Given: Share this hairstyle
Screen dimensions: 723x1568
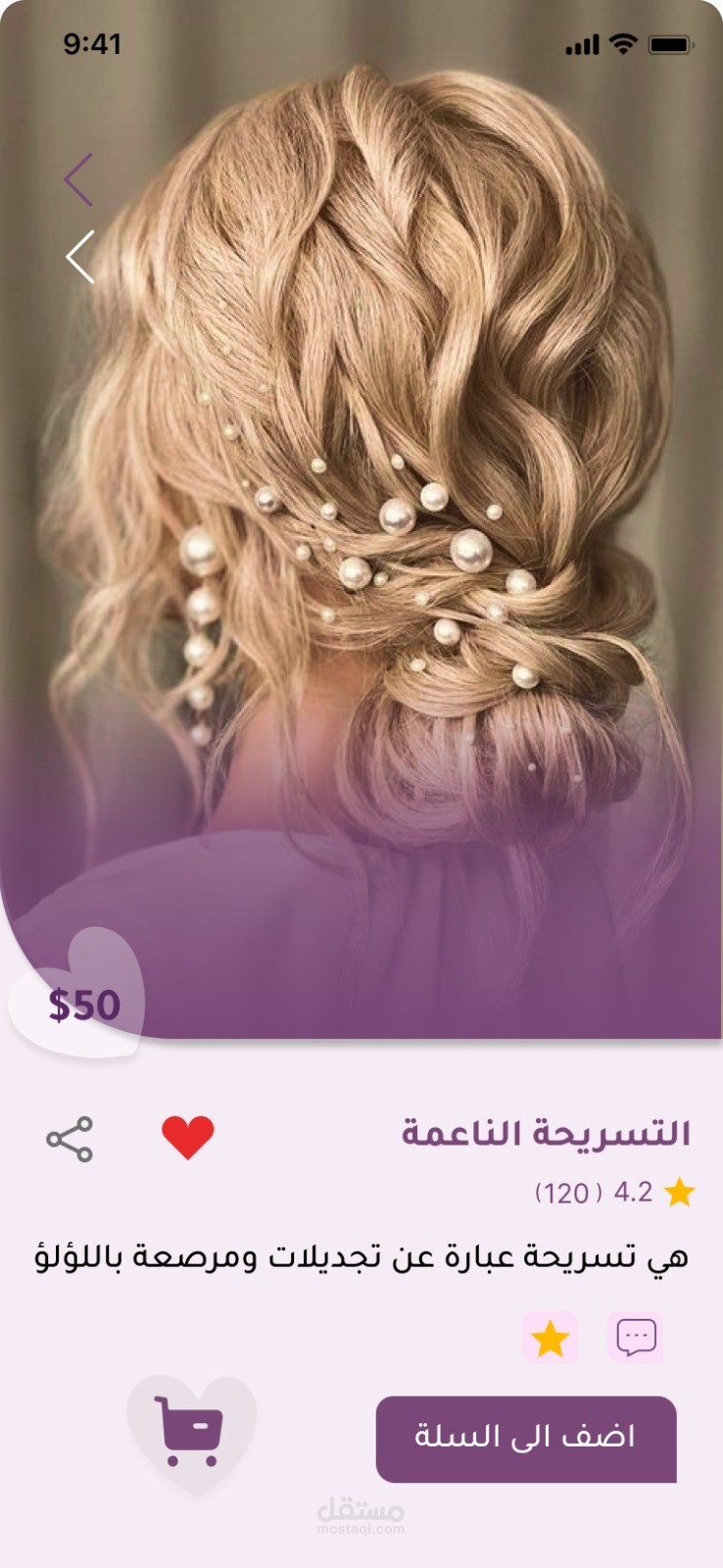Looking at the screenshot, I should coord(70,1139).
